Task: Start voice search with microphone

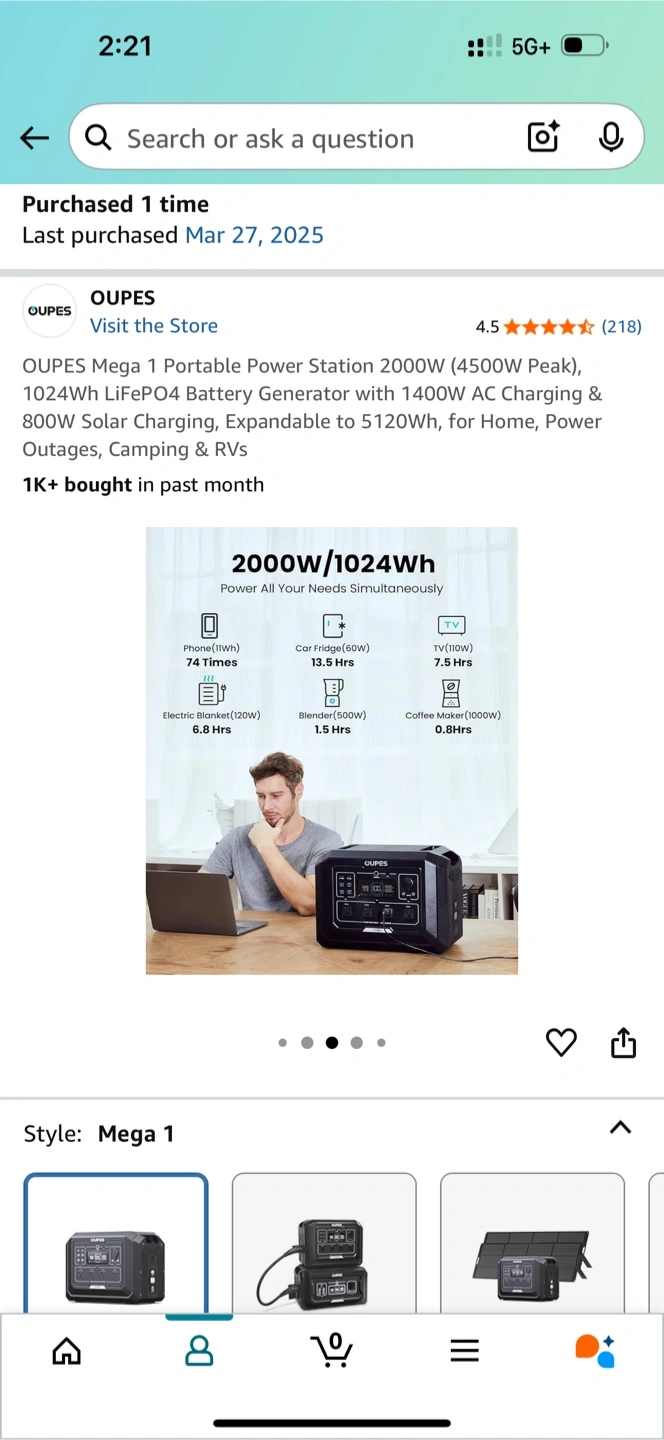Action: (x=611, y=137)
